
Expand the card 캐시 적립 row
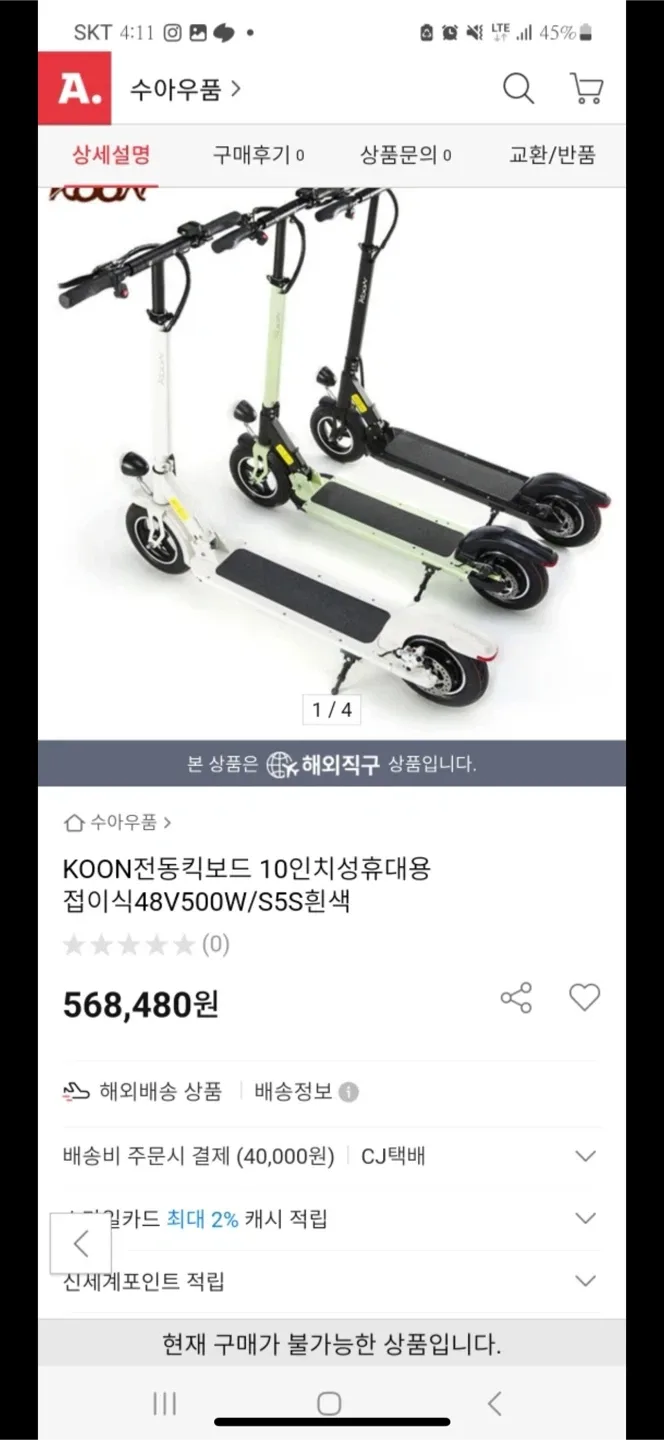point(585,1218)
